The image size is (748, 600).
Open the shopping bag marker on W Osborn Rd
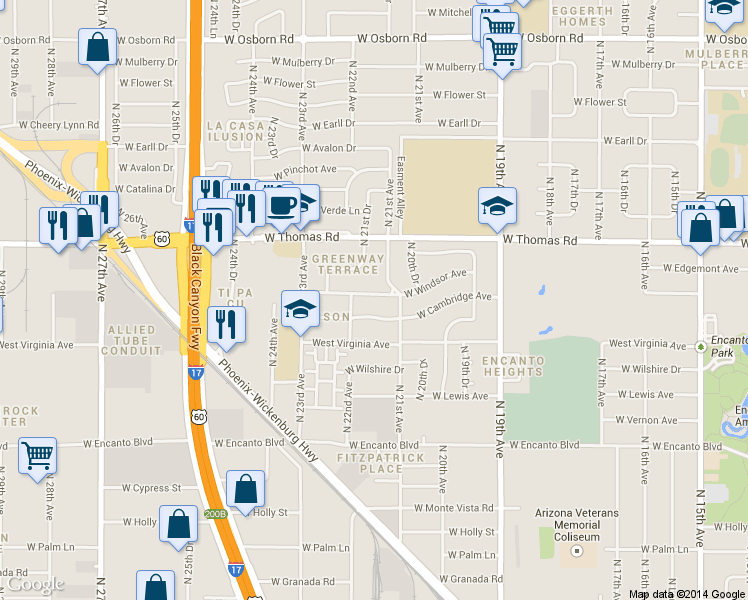[x=97, y=51]
